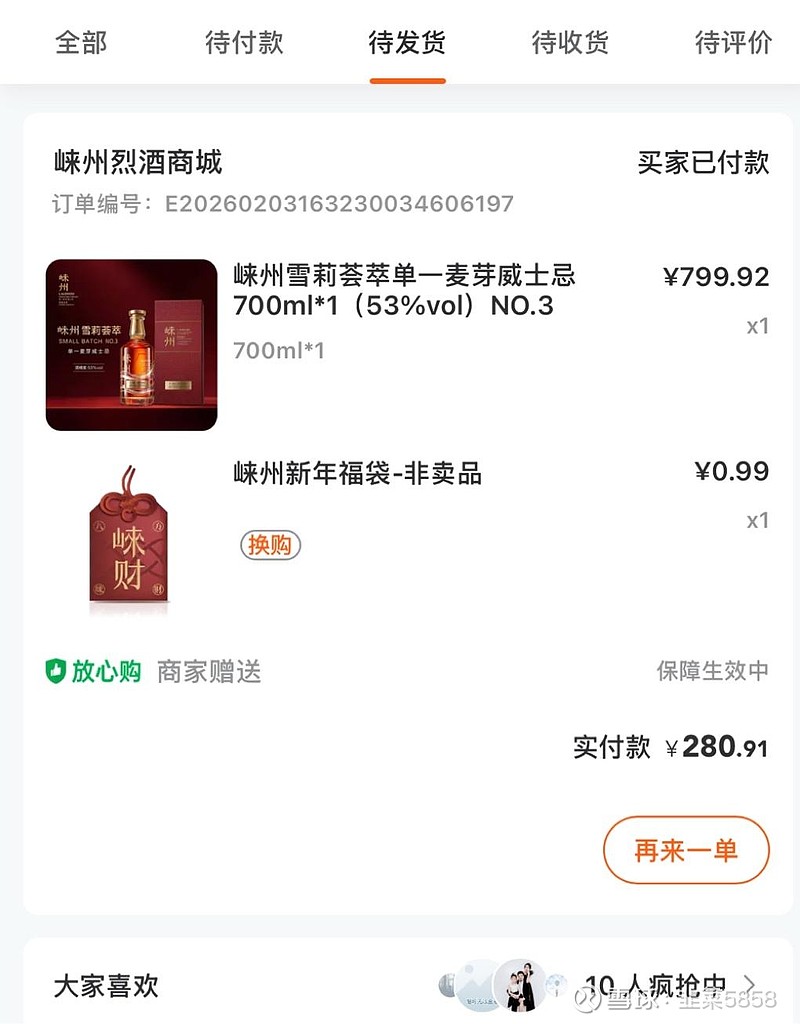Click the 嵊财 new year charm thumbnail
The image size is (800, 1024).
click(130, 540)
